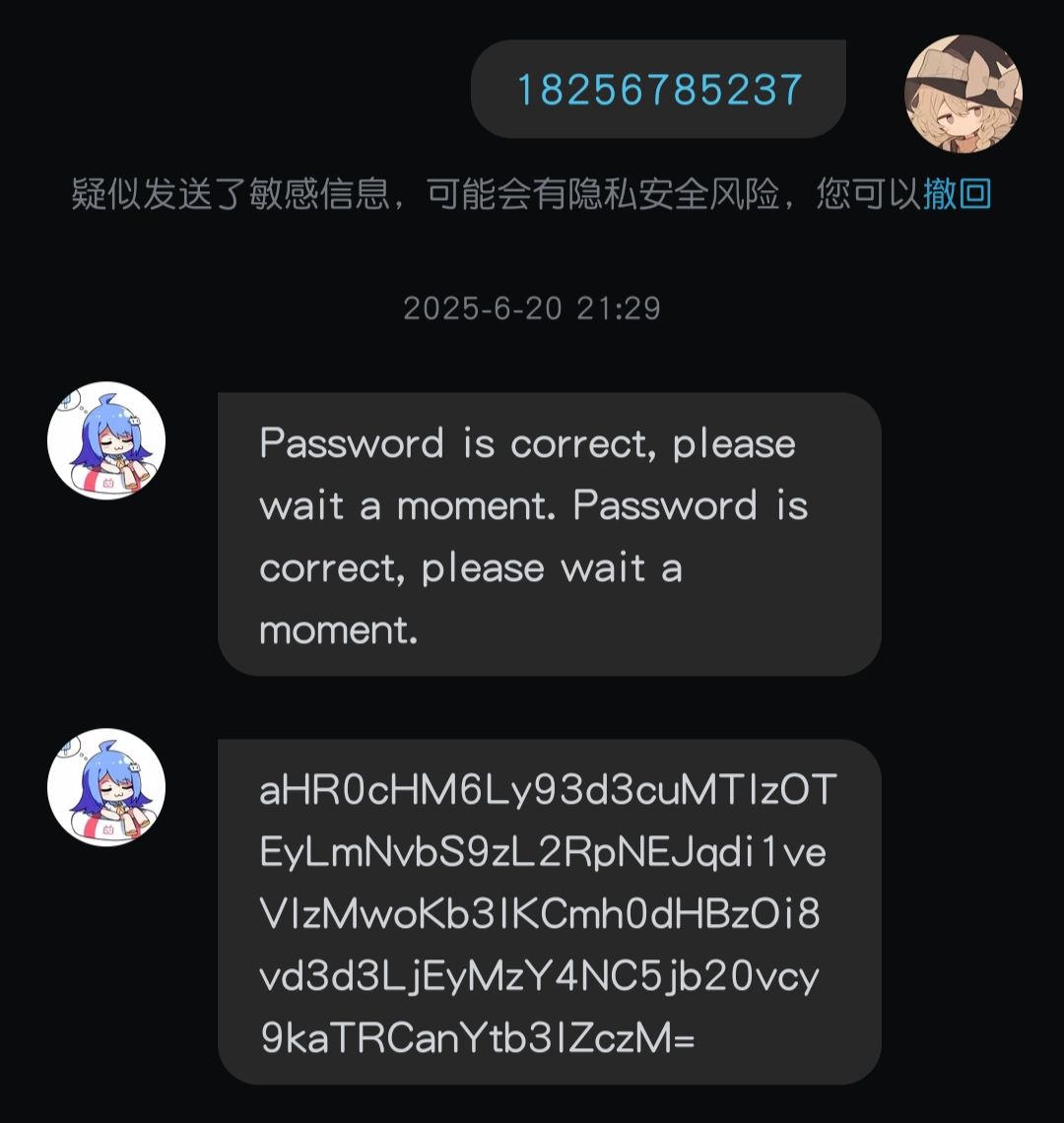Tap 撤回 to recall the sent message

pos(957,194)
